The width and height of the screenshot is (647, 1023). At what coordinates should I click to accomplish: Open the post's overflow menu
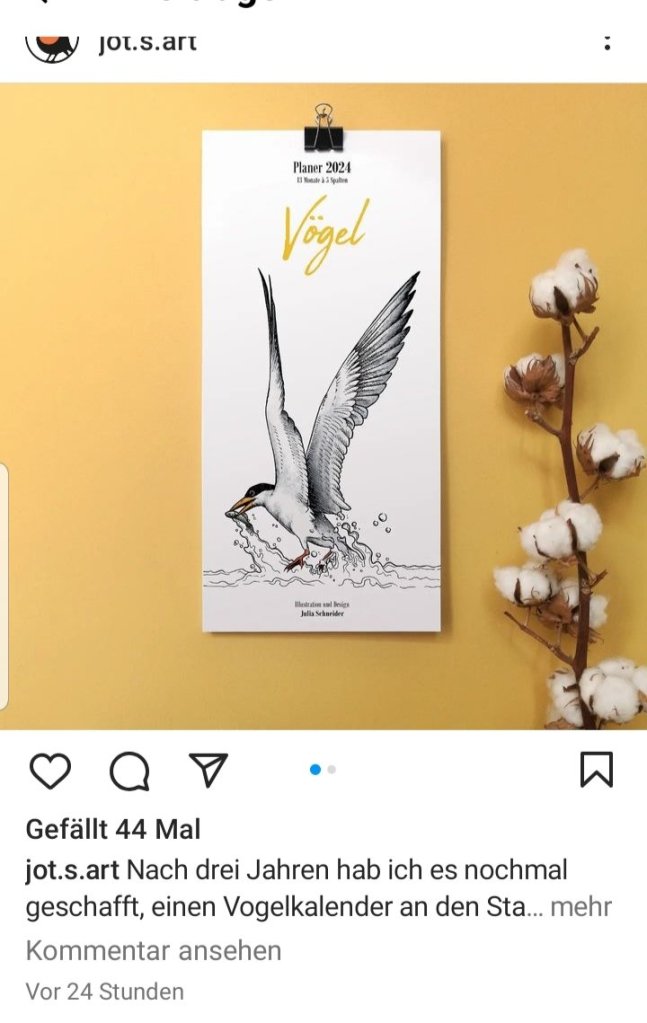(x=607, y=42)
